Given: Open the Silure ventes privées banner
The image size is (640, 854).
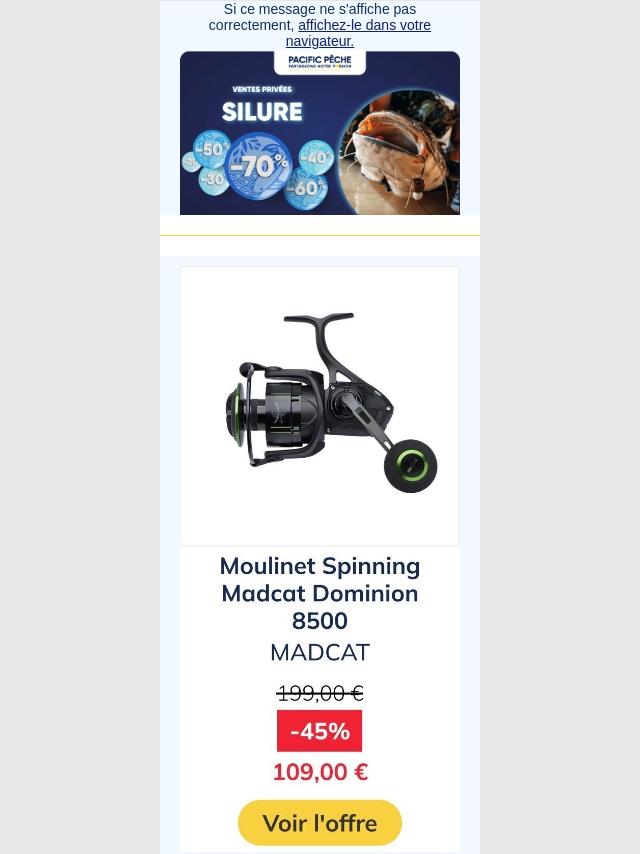Looking at the screenshot, I should pyautogui.click(x=320, y=135).
